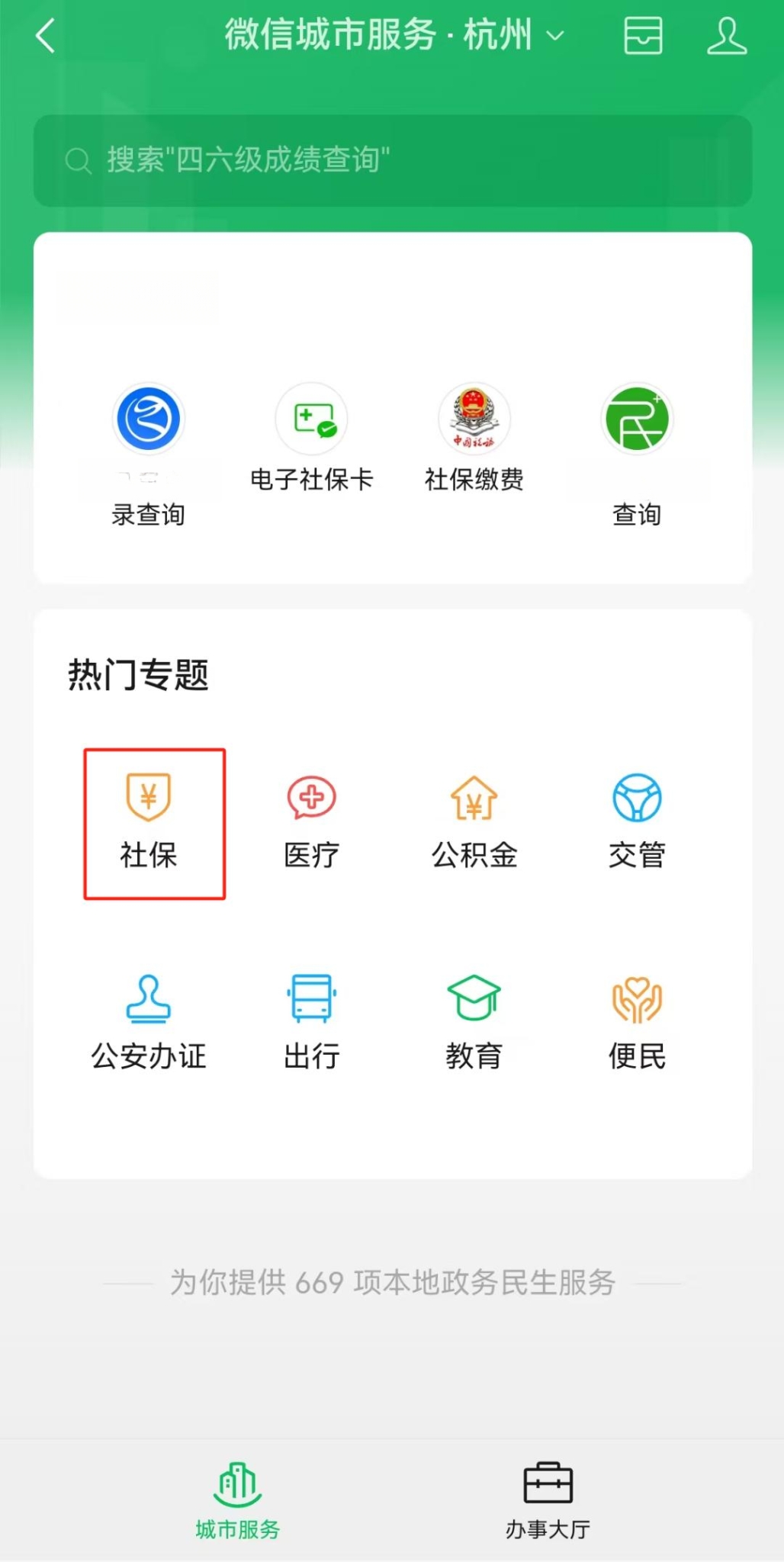Select the 医疗 topic
Viewport: 784px width, 1562px height.
tap(311, 822)
